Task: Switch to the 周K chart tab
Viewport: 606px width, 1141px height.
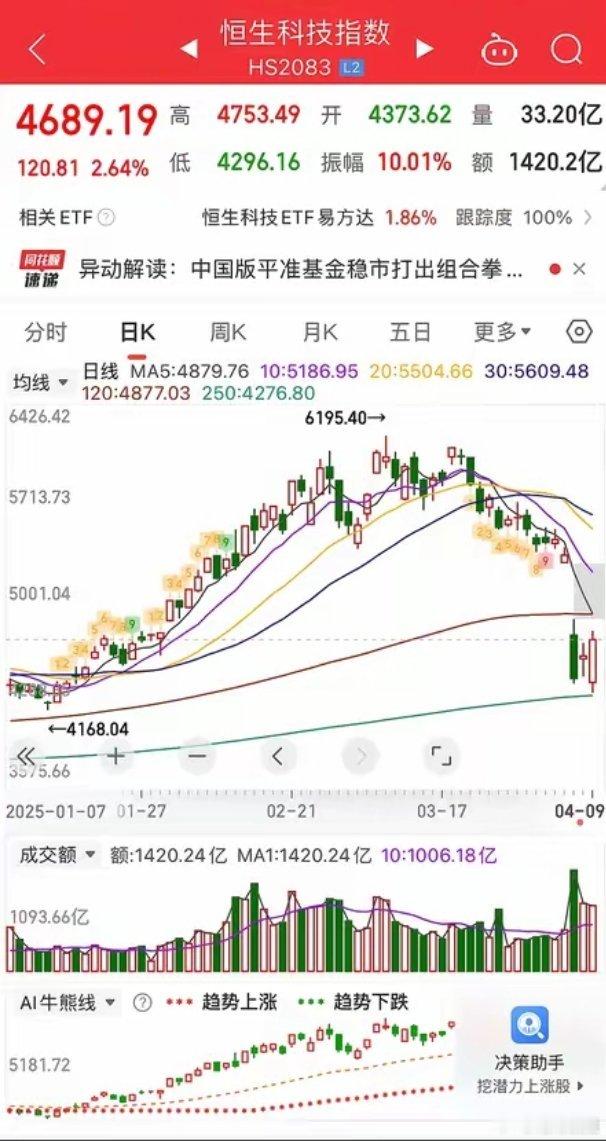Action: [228, 333]
